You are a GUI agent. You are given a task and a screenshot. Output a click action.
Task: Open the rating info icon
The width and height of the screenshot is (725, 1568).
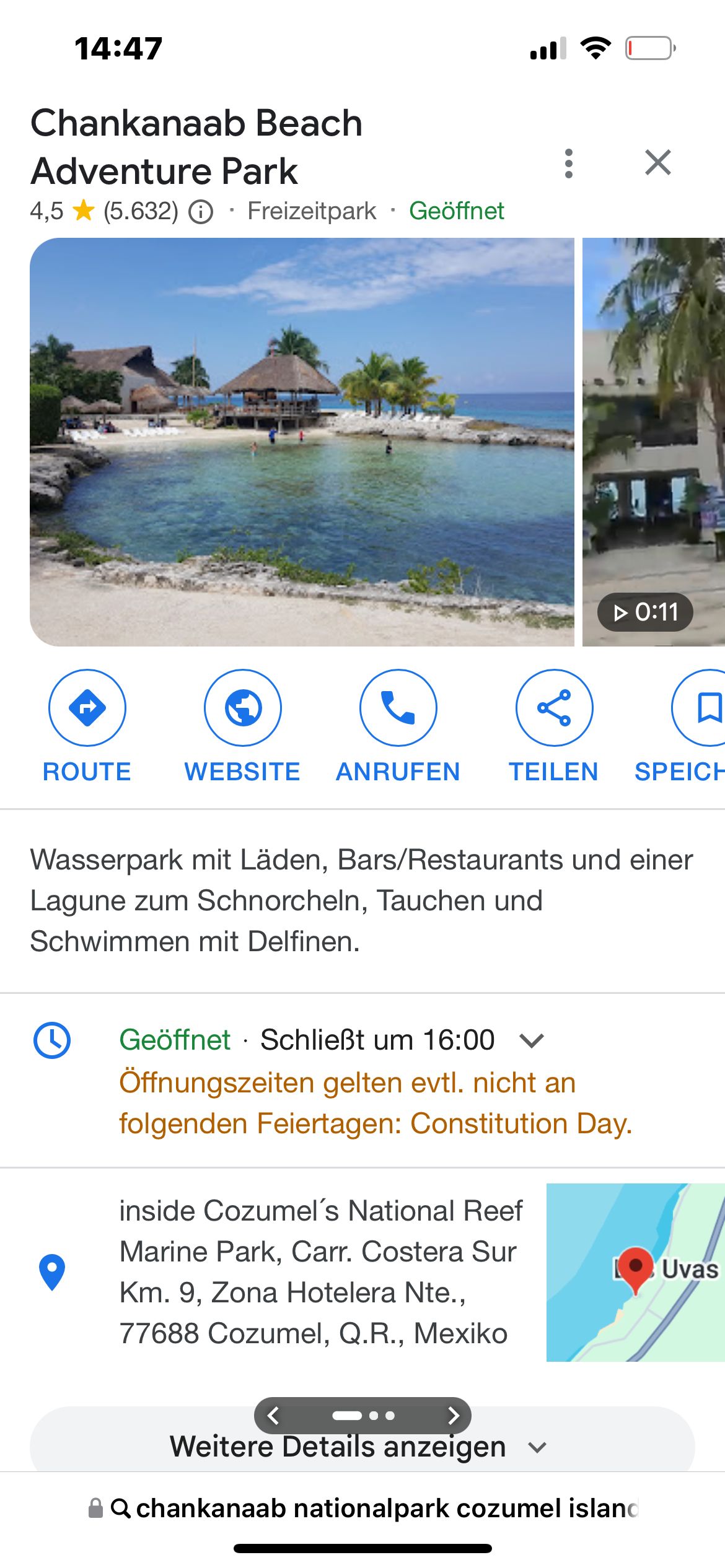click(201, 212)
